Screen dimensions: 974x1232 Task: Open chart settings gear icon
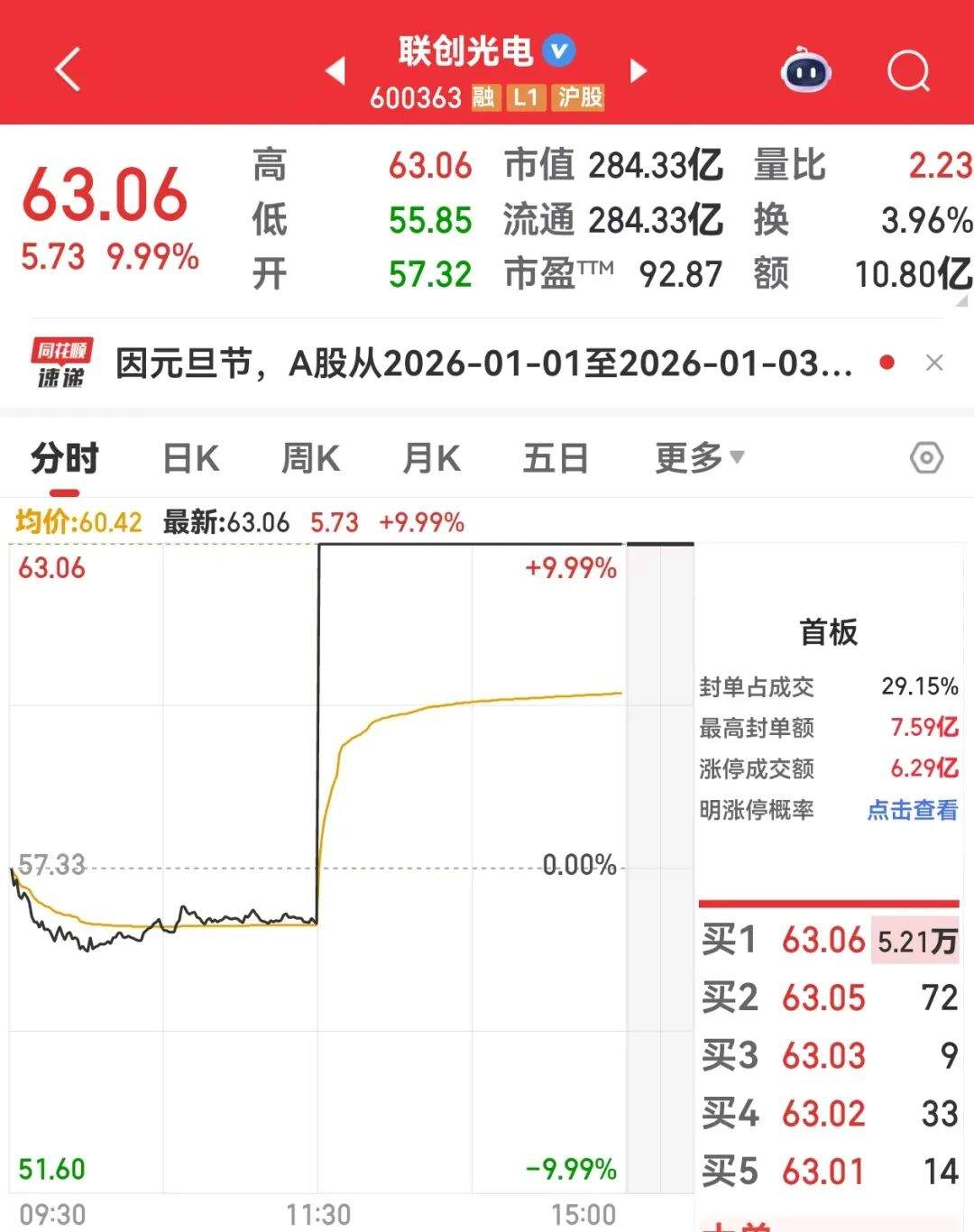[x=927, y=459]
